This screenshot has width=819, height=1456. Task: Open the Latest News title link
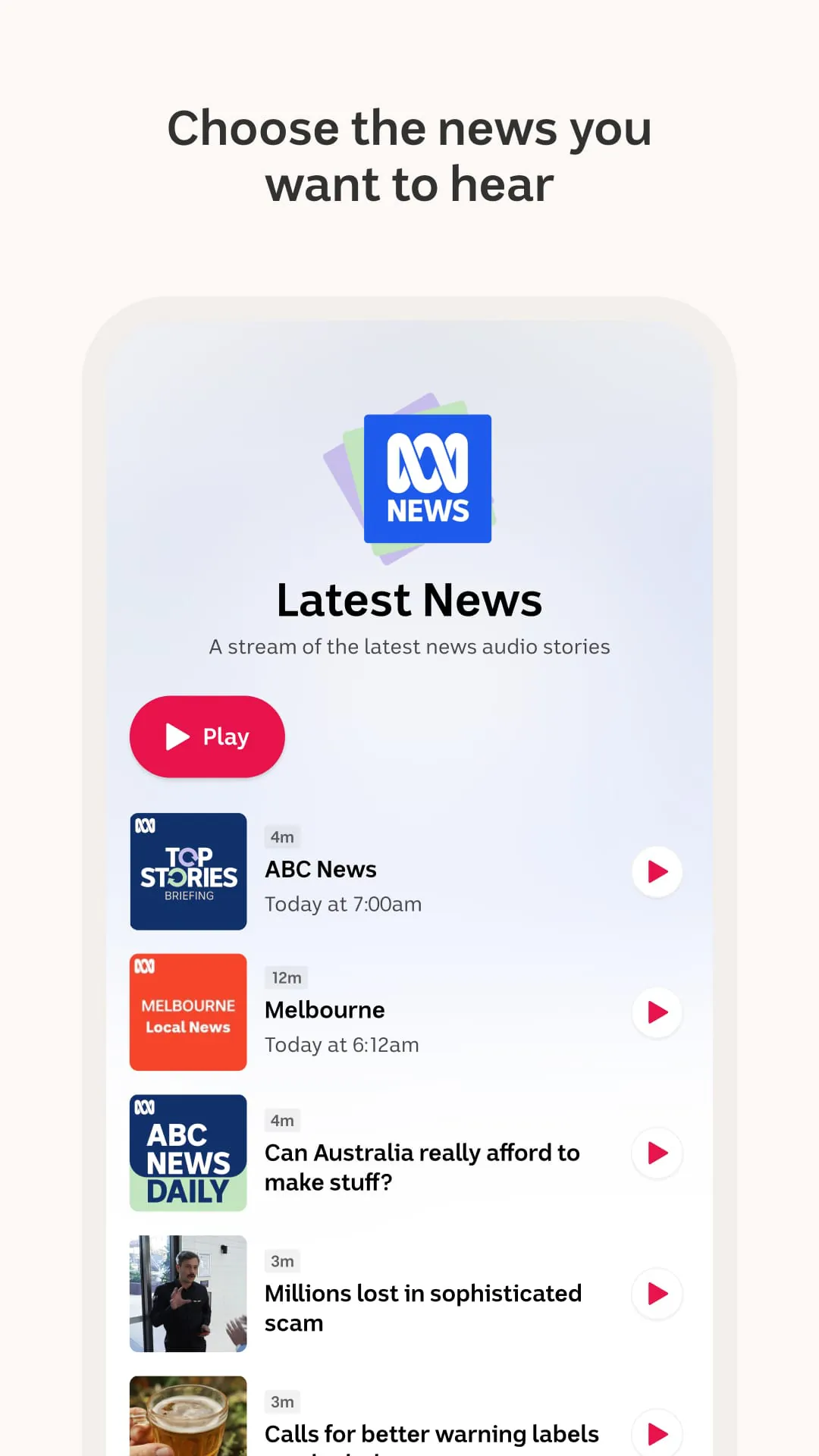(x=409, y=599)
